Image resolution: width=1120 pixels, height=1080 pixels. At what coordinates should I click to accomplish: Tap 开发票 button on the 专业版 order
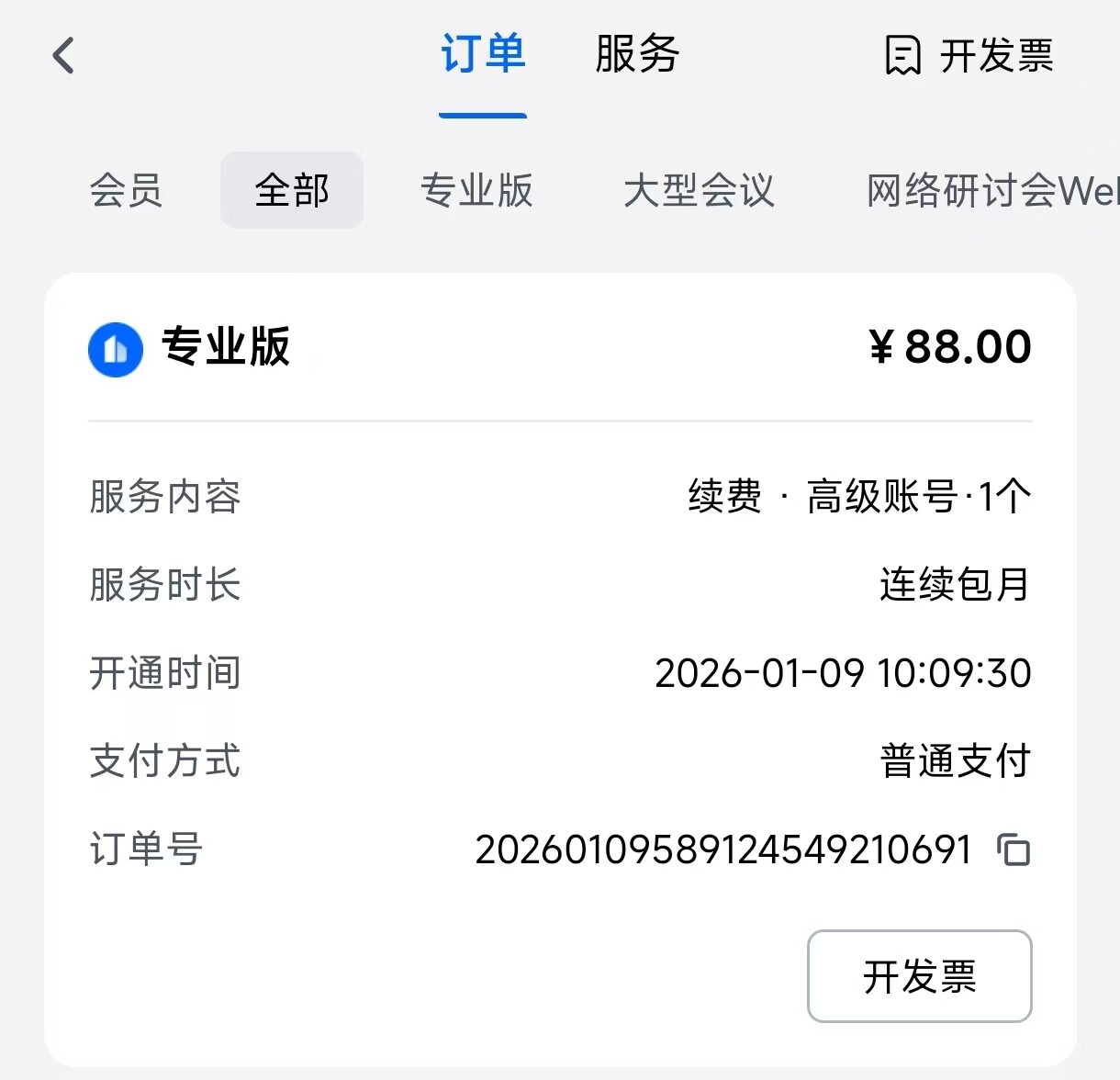tap(919, 976)
